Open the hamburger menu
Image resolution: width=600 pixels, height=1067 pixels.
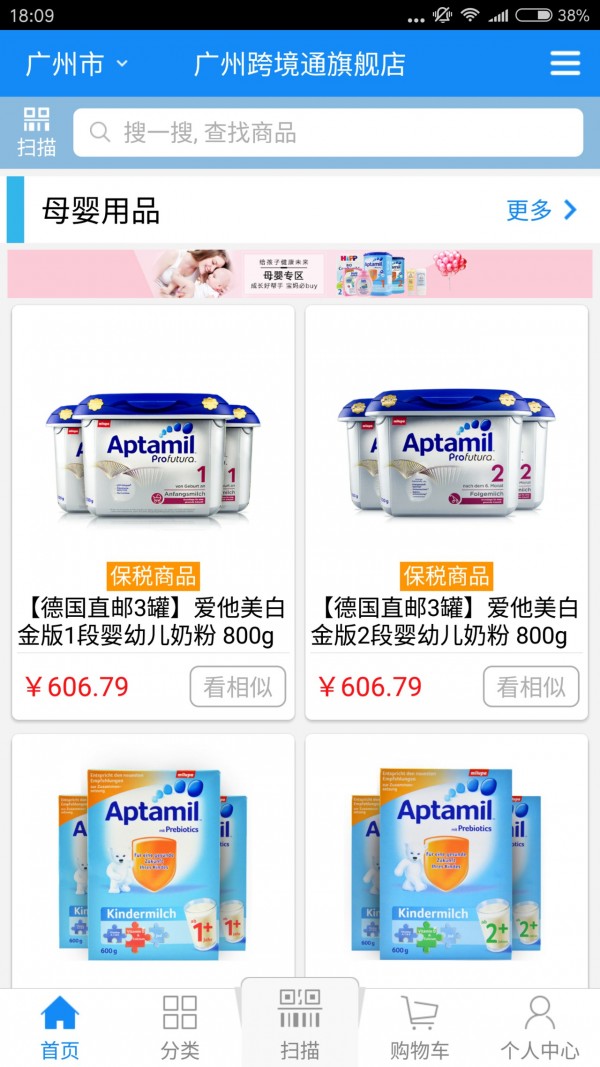[x=564, y=64]
